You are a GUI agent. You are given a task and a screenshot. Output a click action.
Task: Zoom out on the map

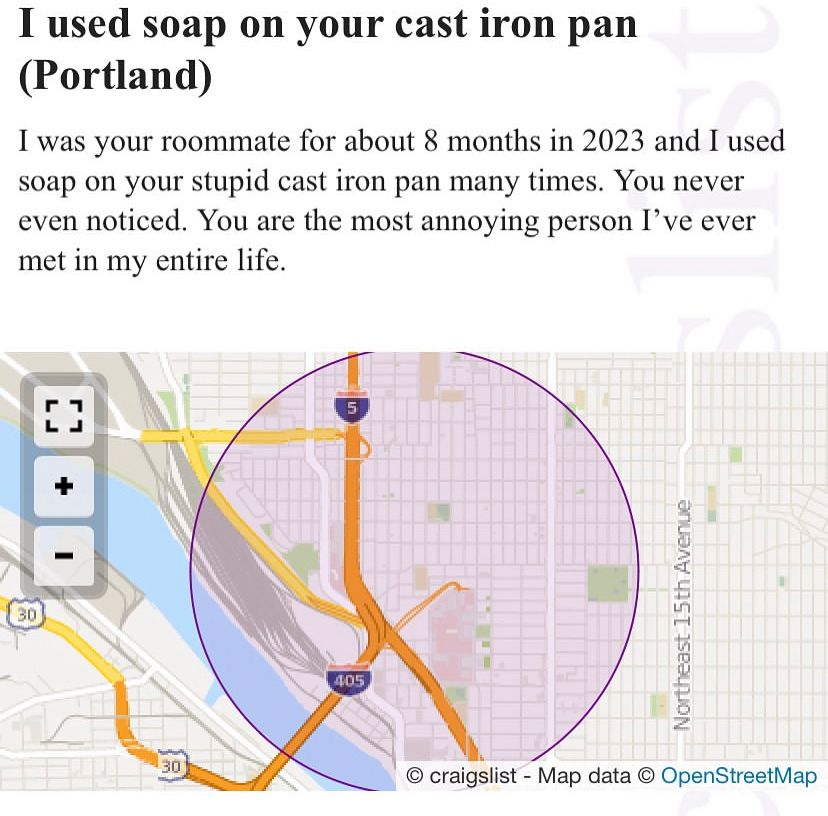(x=64, y=556)
